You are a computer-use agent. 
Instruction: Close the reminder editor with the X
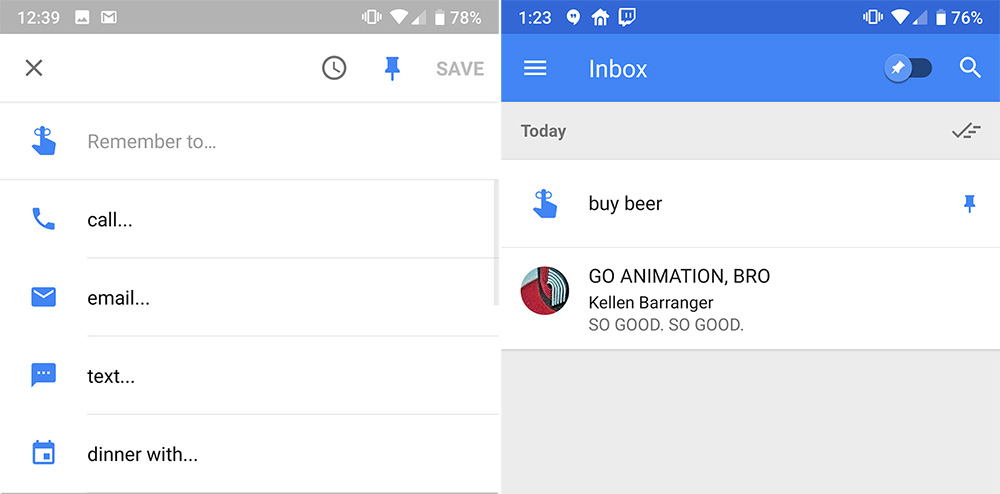click(34, 68)
